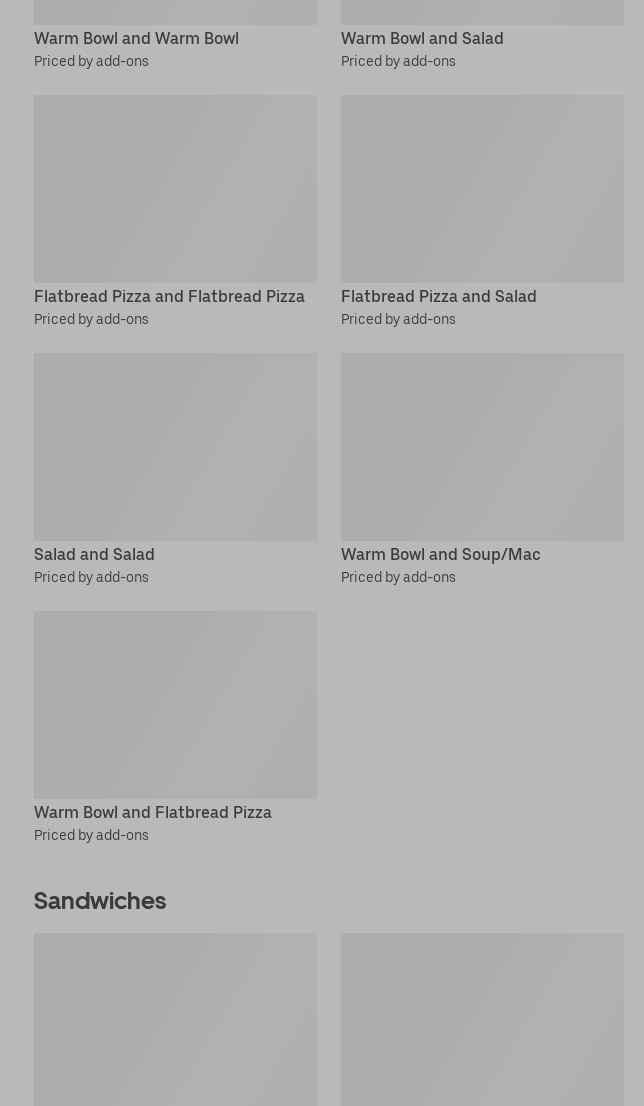Open Warm Bowl and Warm Bowl item
Viewport: 644px width, 1106px height.
(x=136, y=38)
